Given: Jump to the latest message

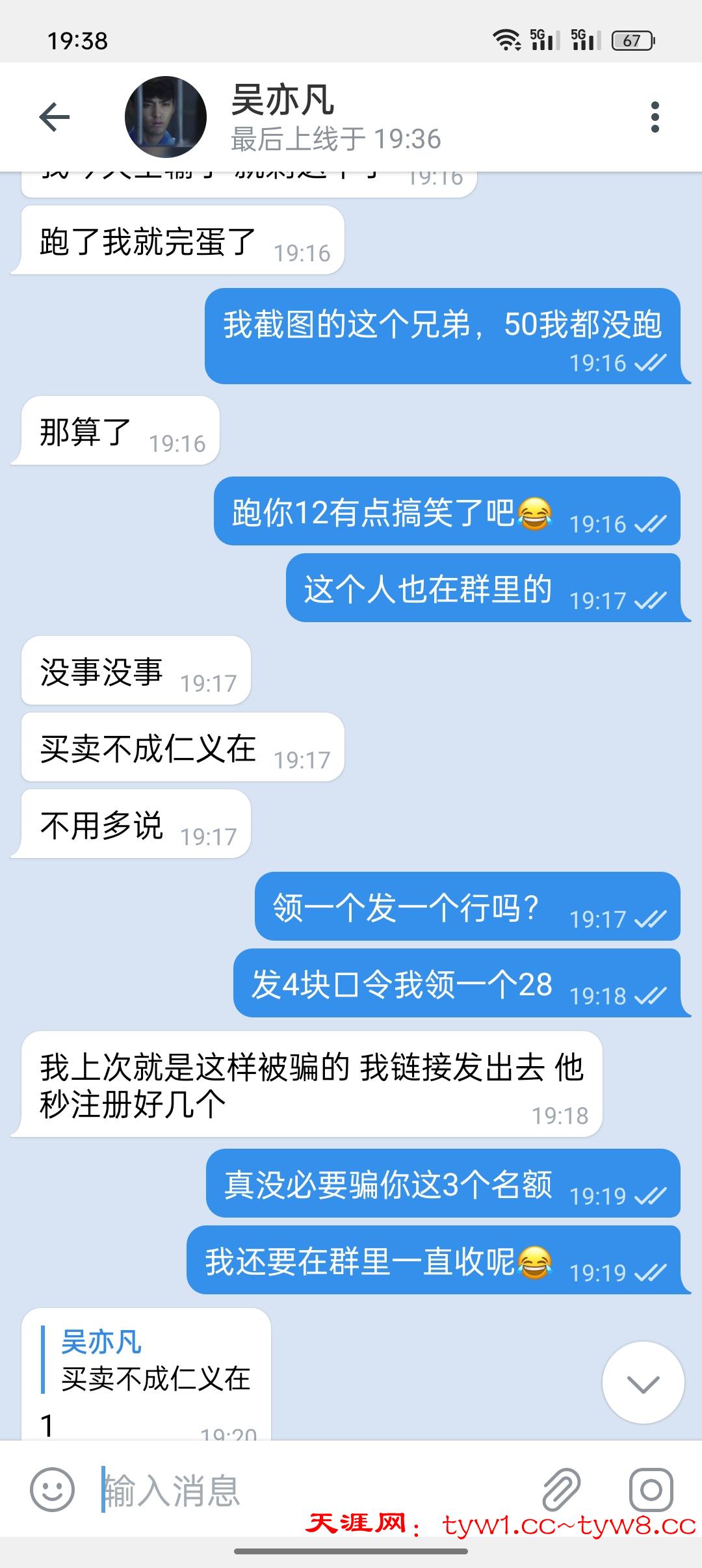Looking at the screenshot, I should [x=643, y=1383].
